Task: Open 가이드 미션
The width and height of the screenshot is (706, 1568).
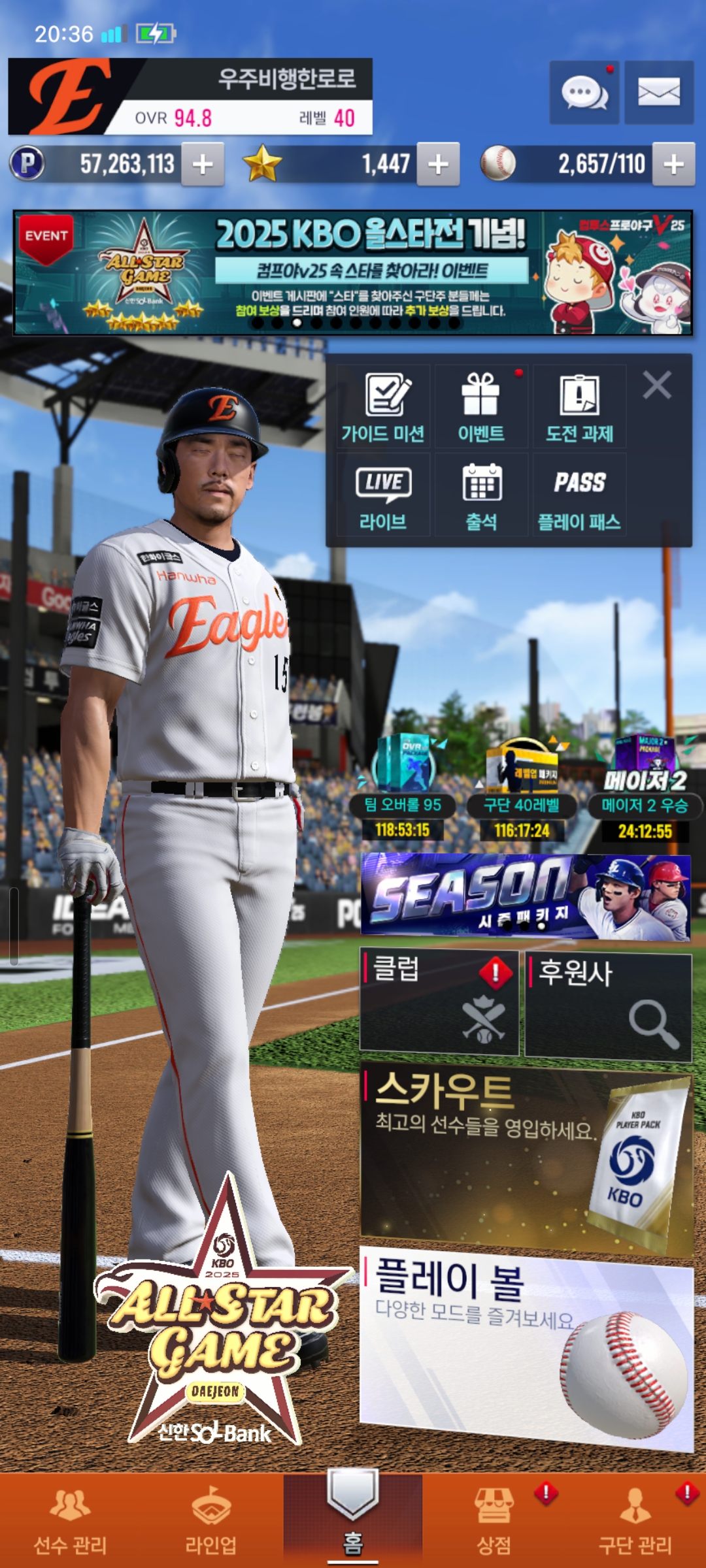Action: point(383,406)
